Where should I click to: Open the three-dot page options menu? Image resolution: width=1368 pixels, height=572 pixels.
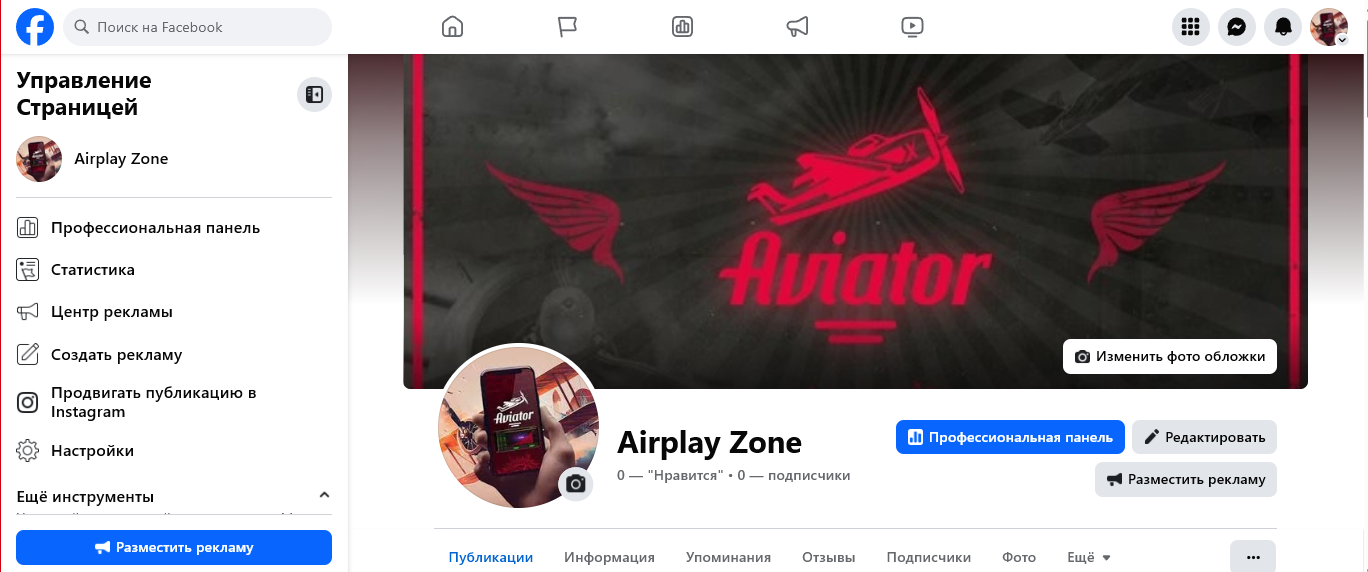1252,556
